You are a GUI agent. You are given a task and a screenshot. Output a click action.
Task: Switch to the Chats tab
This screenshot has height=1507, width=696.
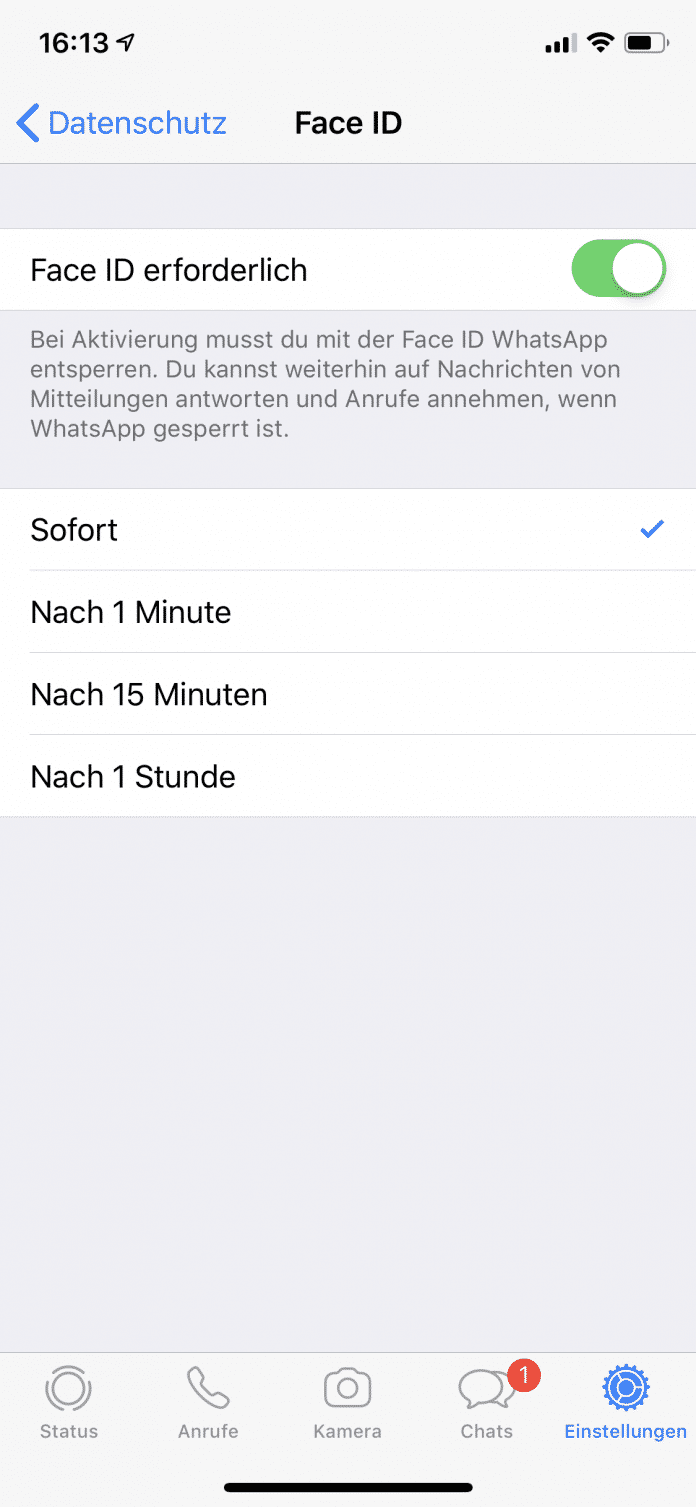(x=487, y=1402)
